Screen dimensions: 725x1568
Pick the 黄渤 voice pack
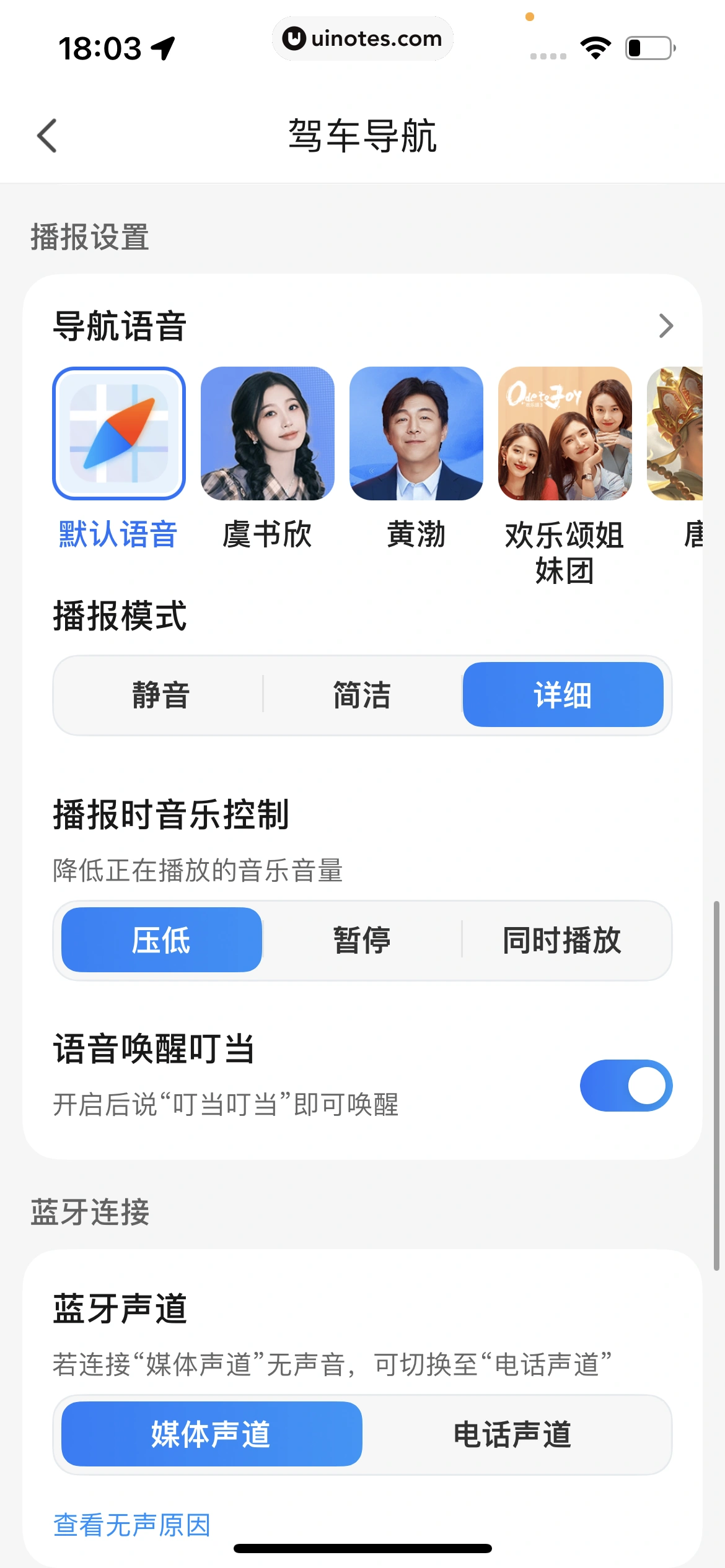(x=416, y=433)
